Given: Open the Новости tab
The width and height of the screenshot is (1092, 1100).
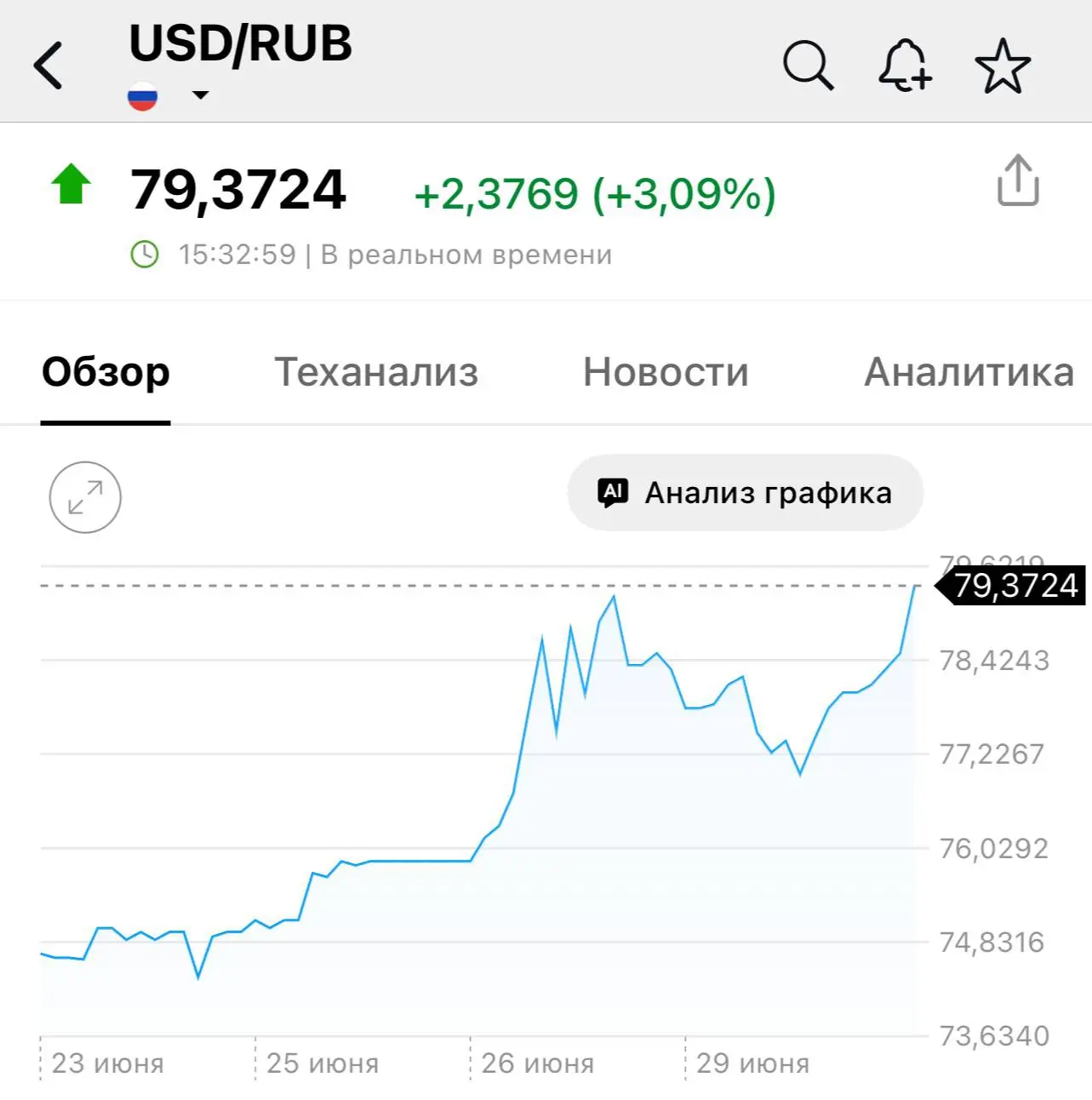Looking at the screenshot, I should click(x=666, y=372).
